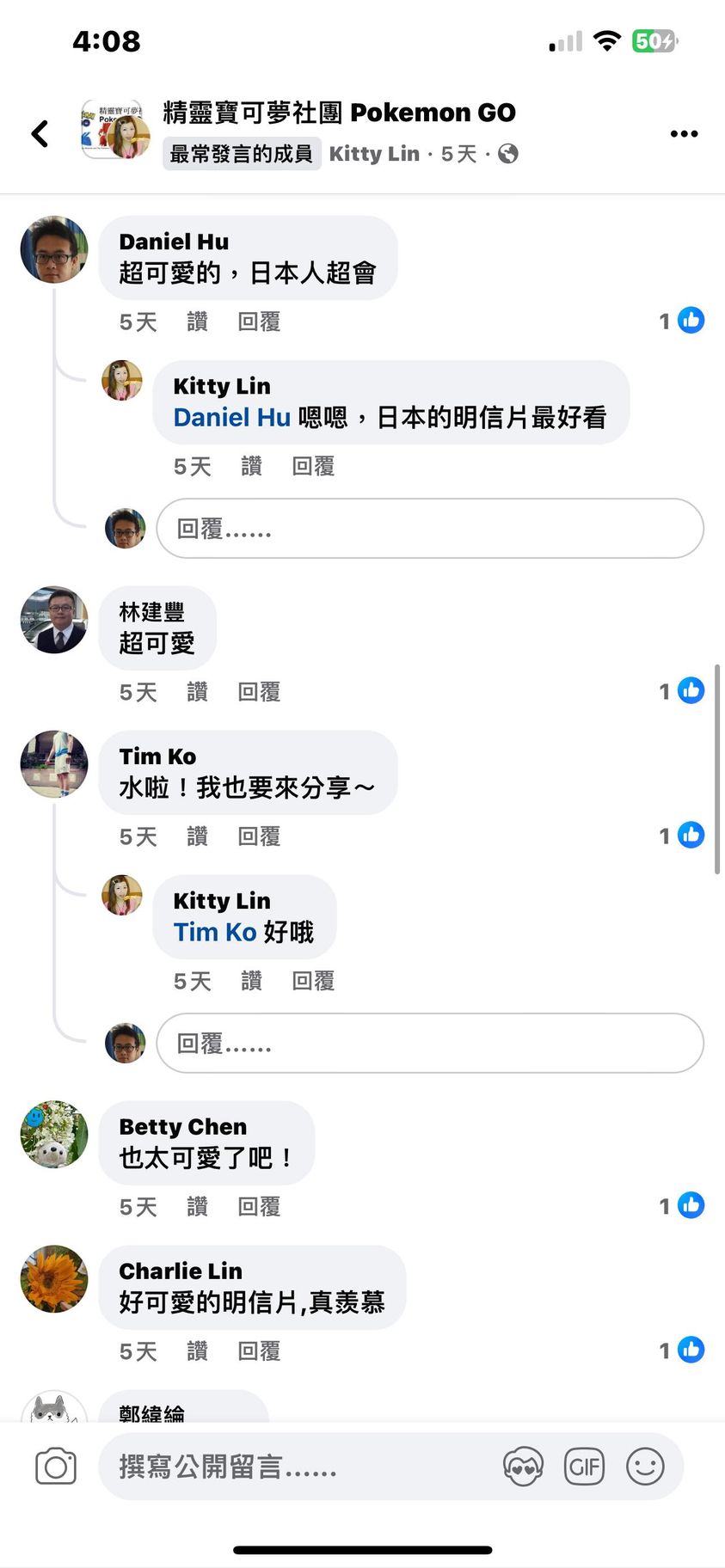This screenshot has width=725, height=1568.
Task: Open the three-dot overflow menu
Action: [684, 133]
